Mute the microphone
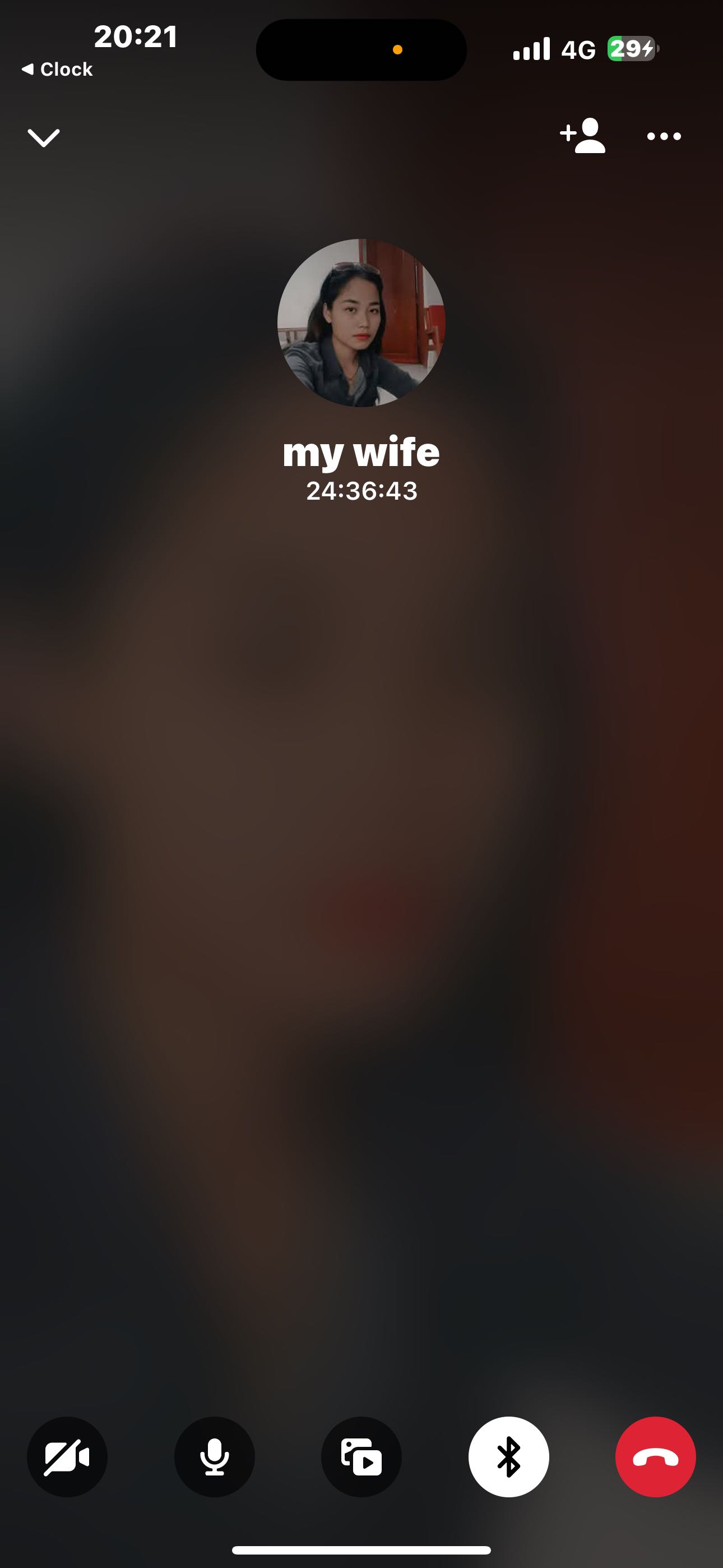Viewport: 723px width, 1568px height. click(214, 1457)
